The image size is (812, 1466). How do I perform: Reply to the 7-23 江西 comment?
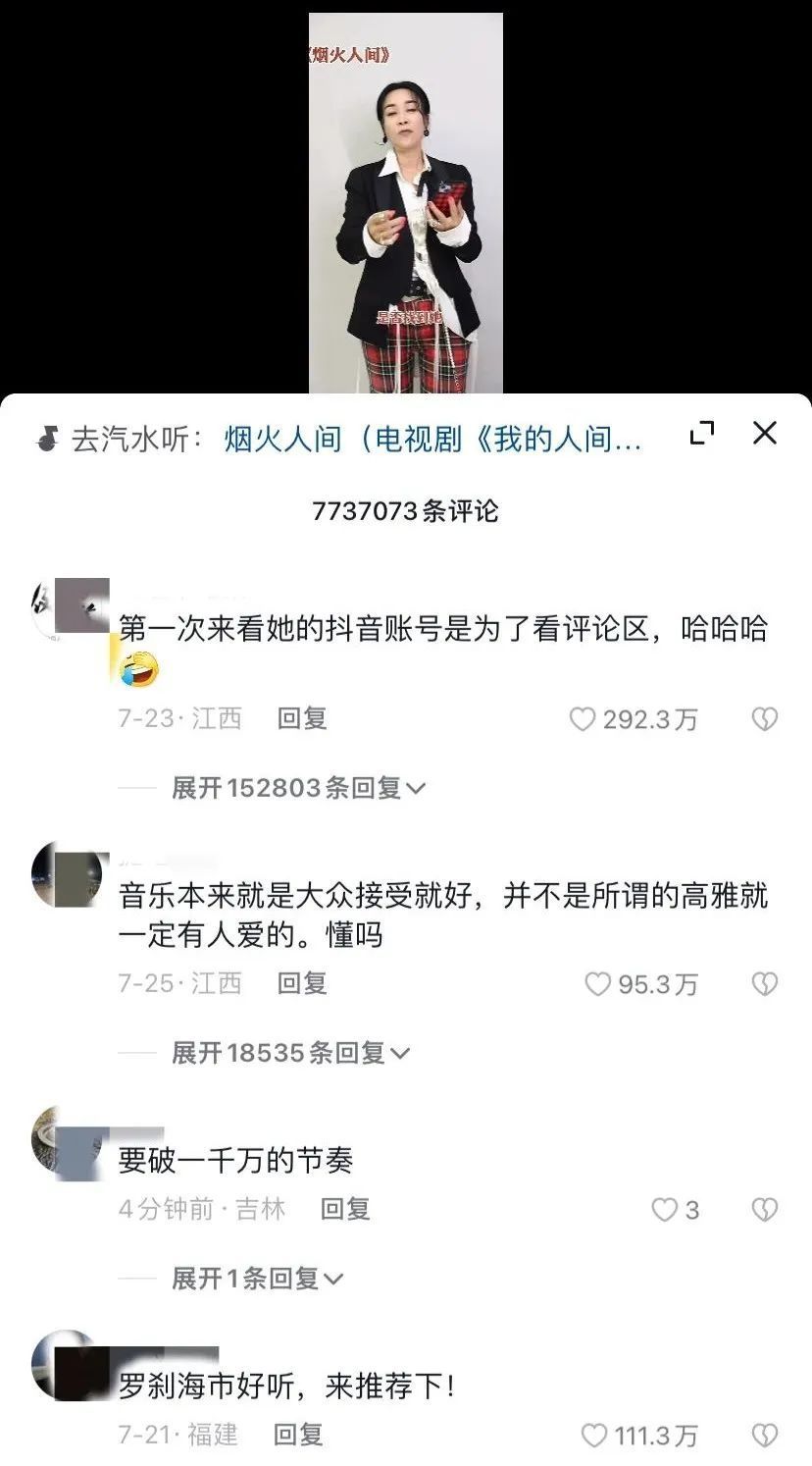301,718
